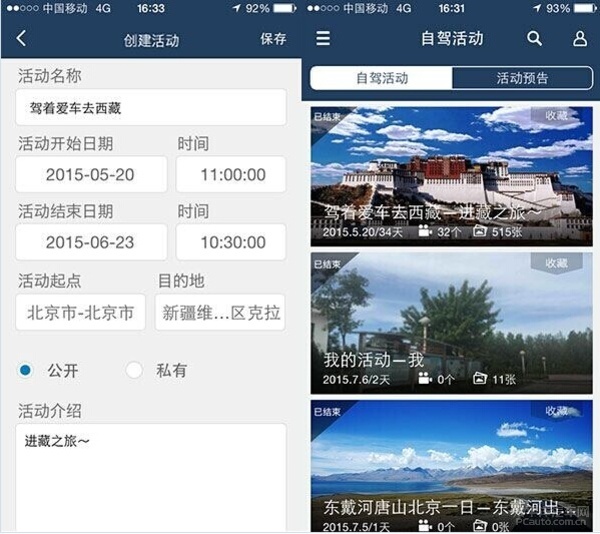Switch to the 自驾活动 tab
The height and width of the screenshot is (534, 600).
pyautogui.click(x=381, y=78)
